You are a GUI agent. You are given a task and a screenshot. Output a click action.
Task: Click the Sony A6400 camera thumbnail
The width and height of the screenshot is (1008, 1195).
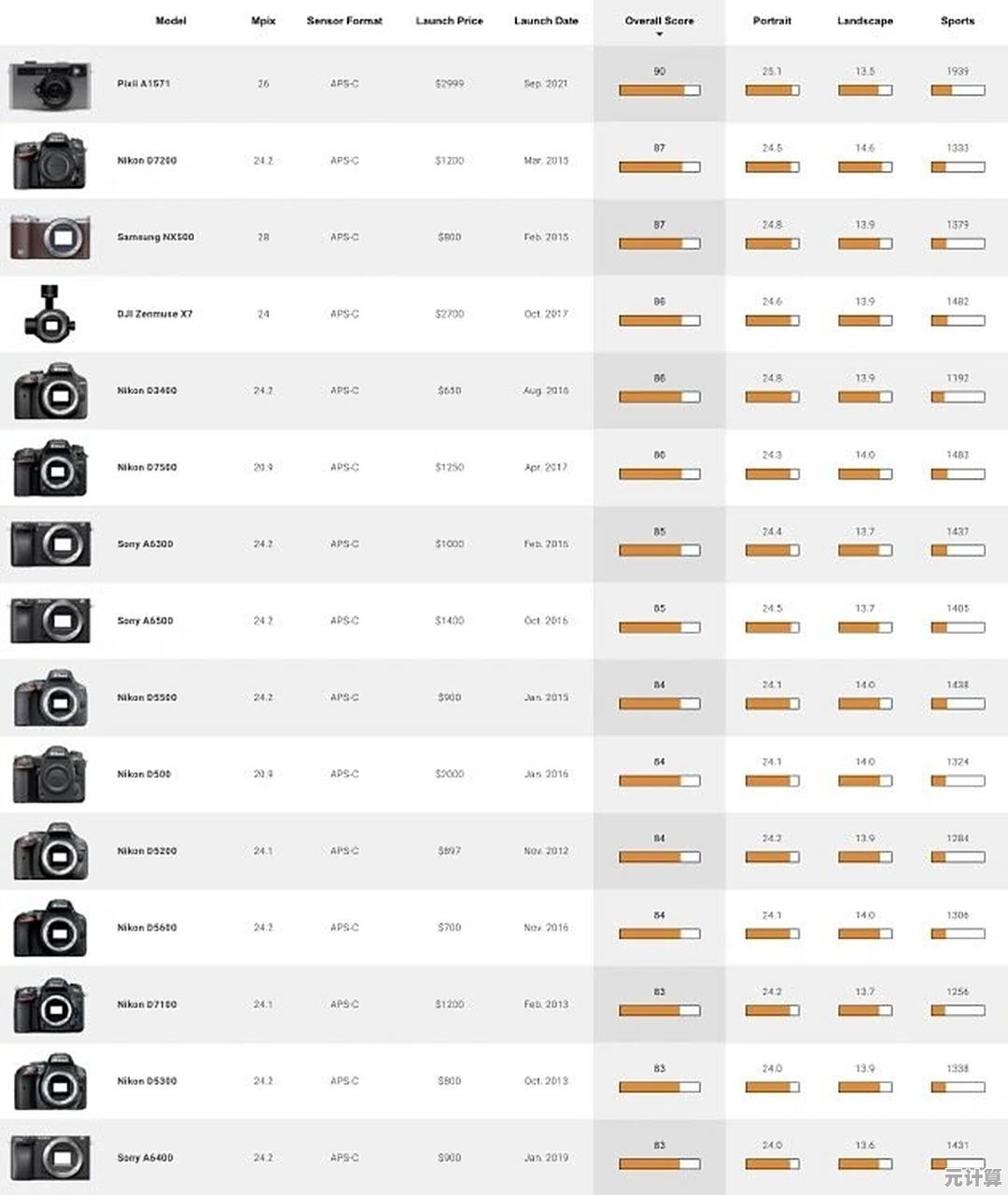[x=49, y=1157]
